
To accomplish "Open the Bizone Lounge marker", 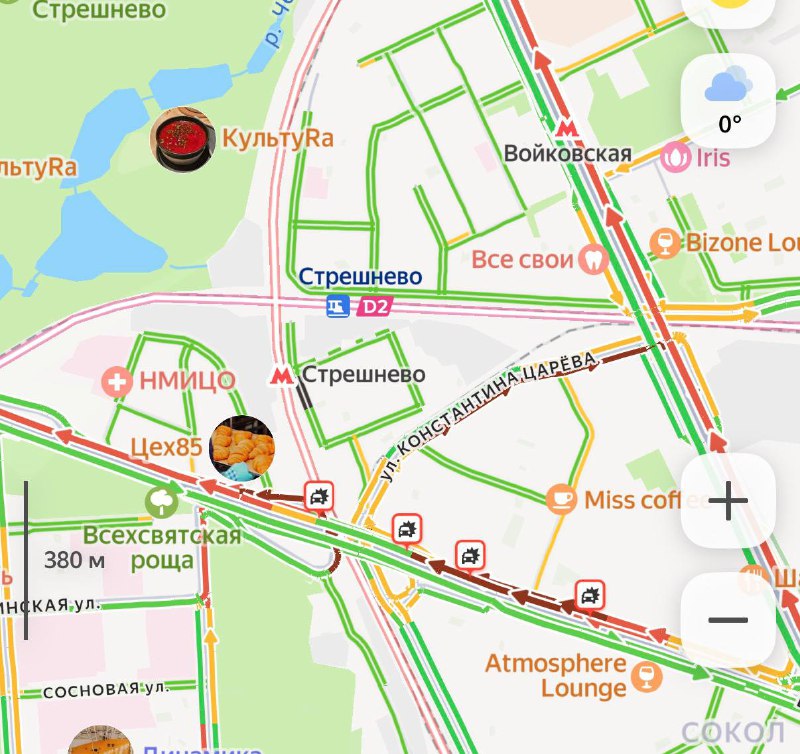I will [664, 242].
